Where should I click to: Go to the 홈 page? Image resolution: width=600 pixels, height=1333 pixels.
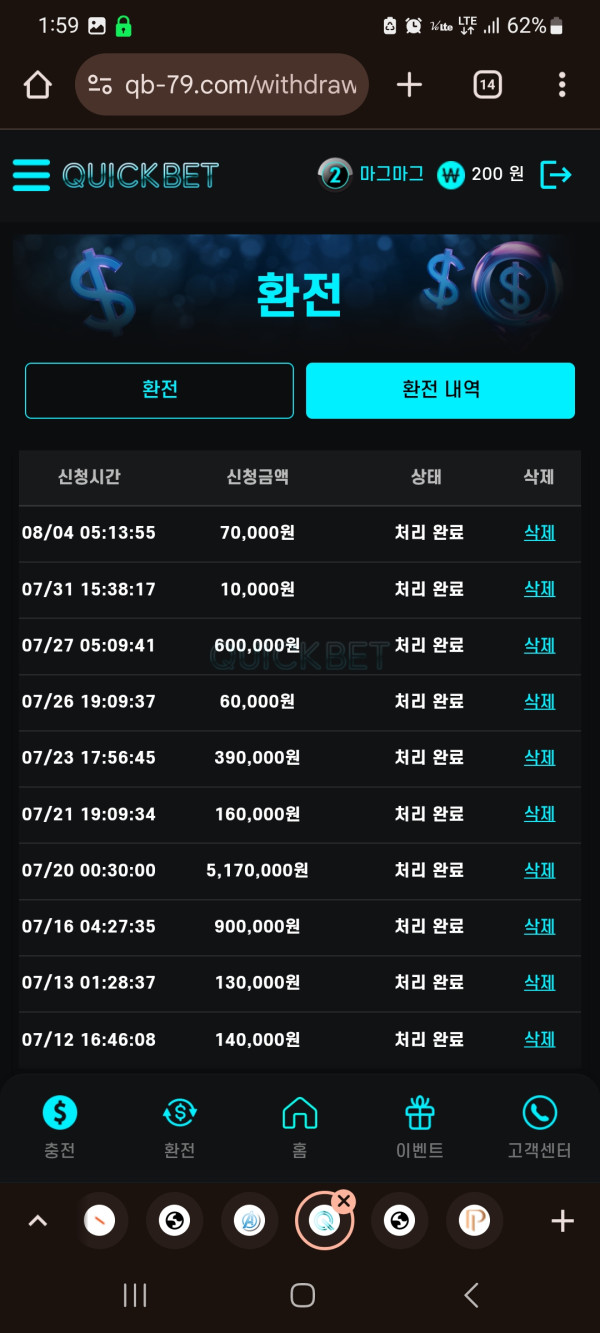point(300,1126)
